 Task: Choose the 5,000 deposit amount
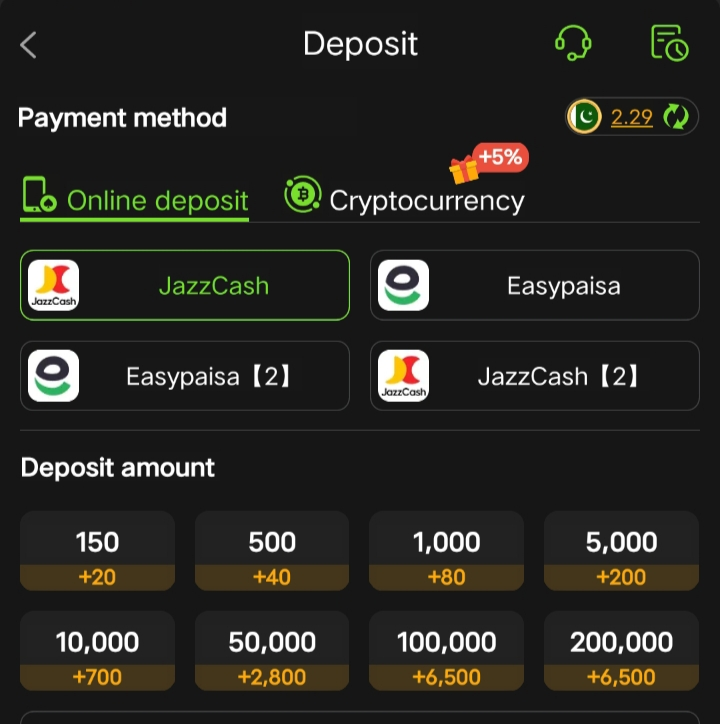[x=621, y=552]
